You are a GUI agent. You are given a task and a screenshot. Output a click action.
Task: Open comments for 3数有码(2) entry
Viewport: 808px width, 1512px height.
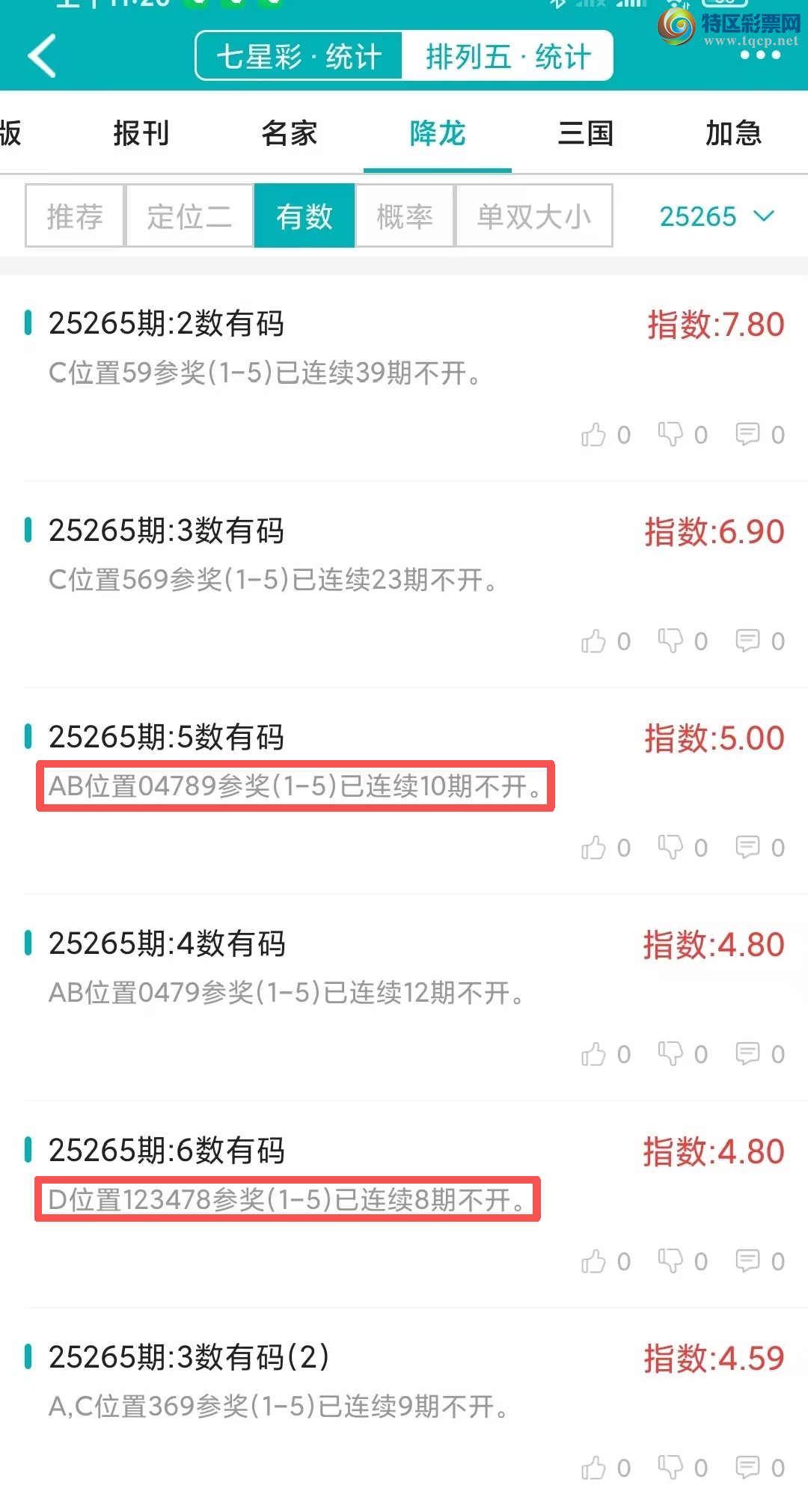pos(747,1468)
